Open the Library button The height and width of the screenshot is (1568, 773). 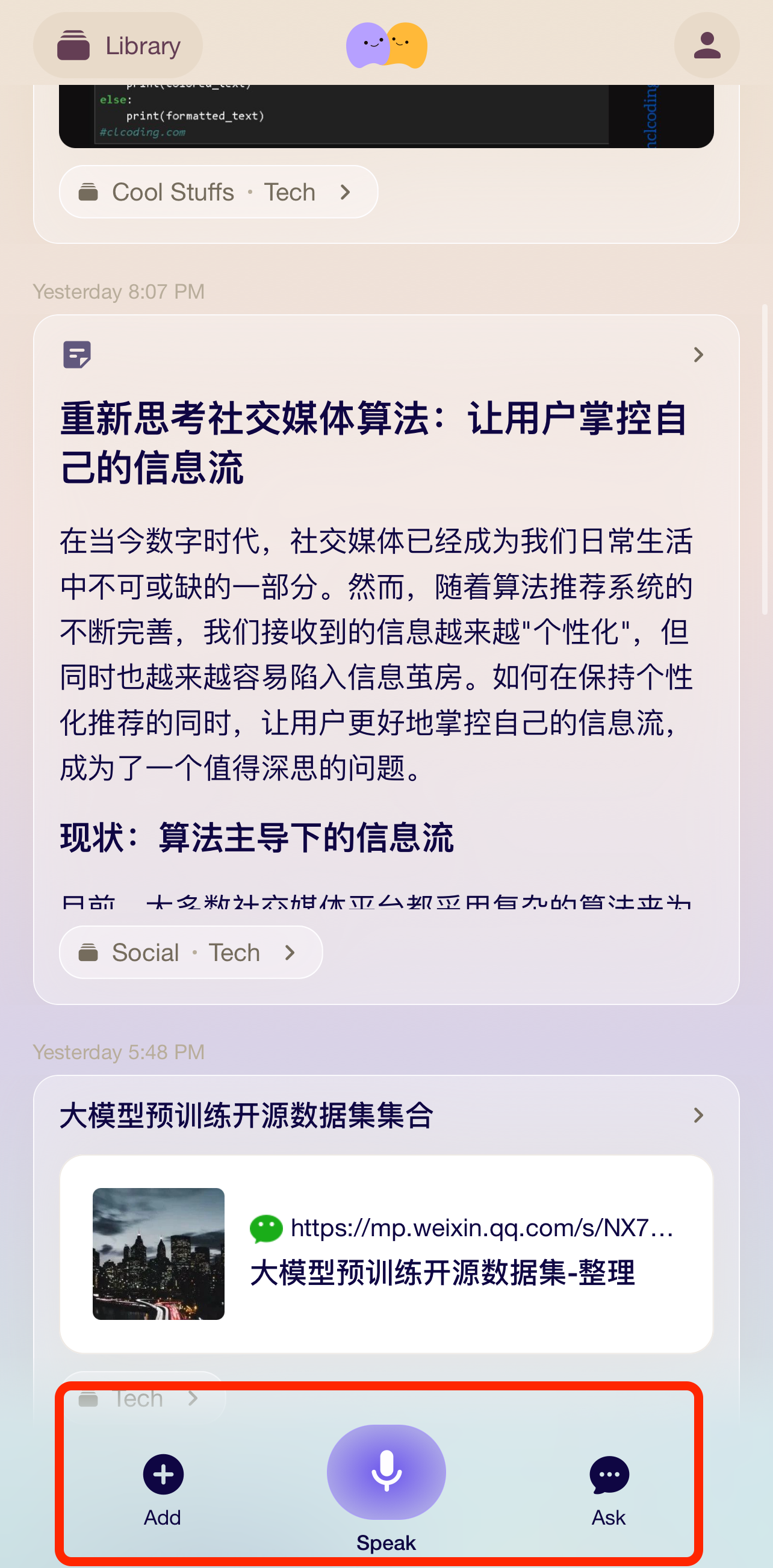pos(118,46)
